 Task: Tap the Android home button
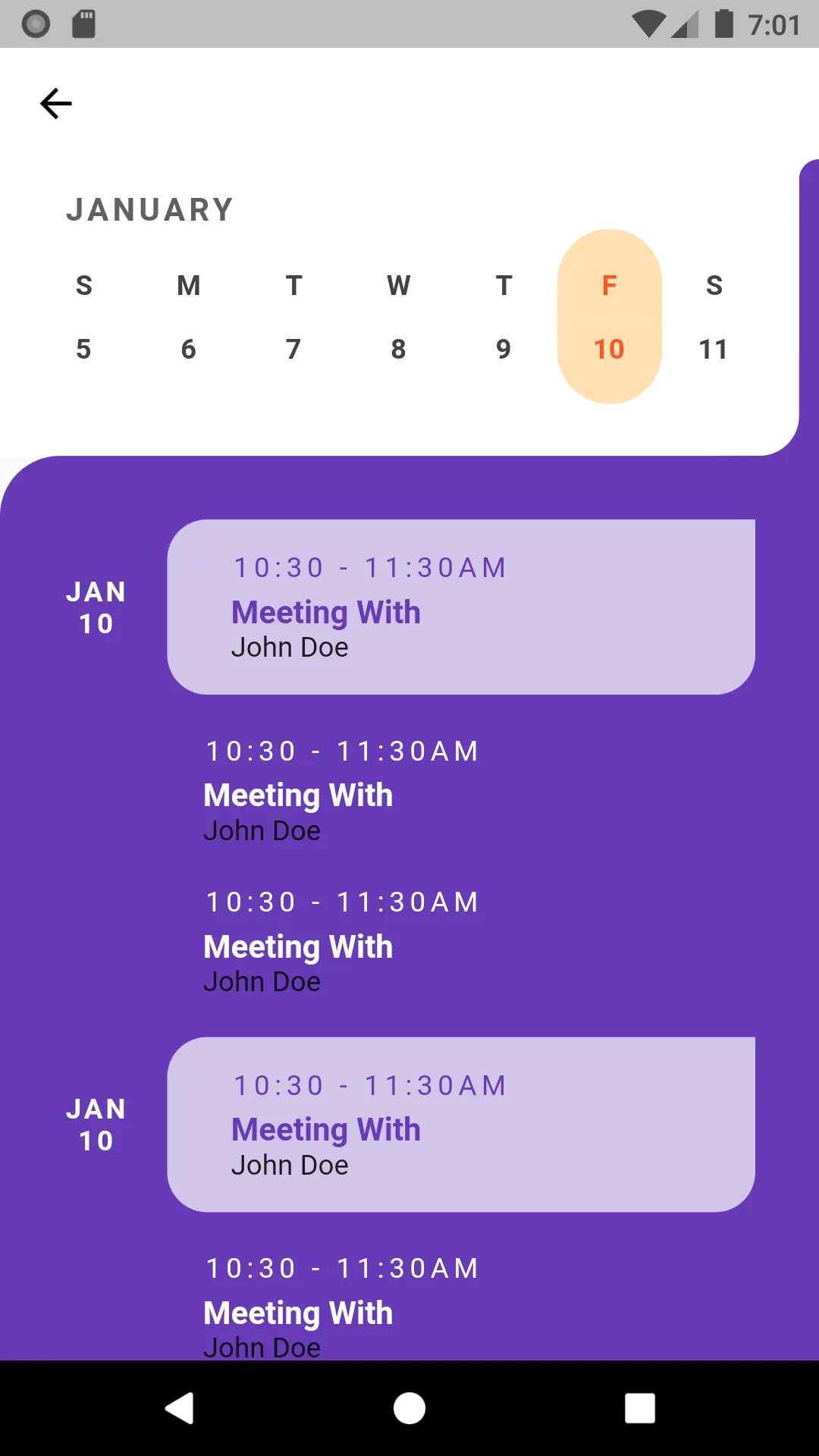pos(409,1408)
